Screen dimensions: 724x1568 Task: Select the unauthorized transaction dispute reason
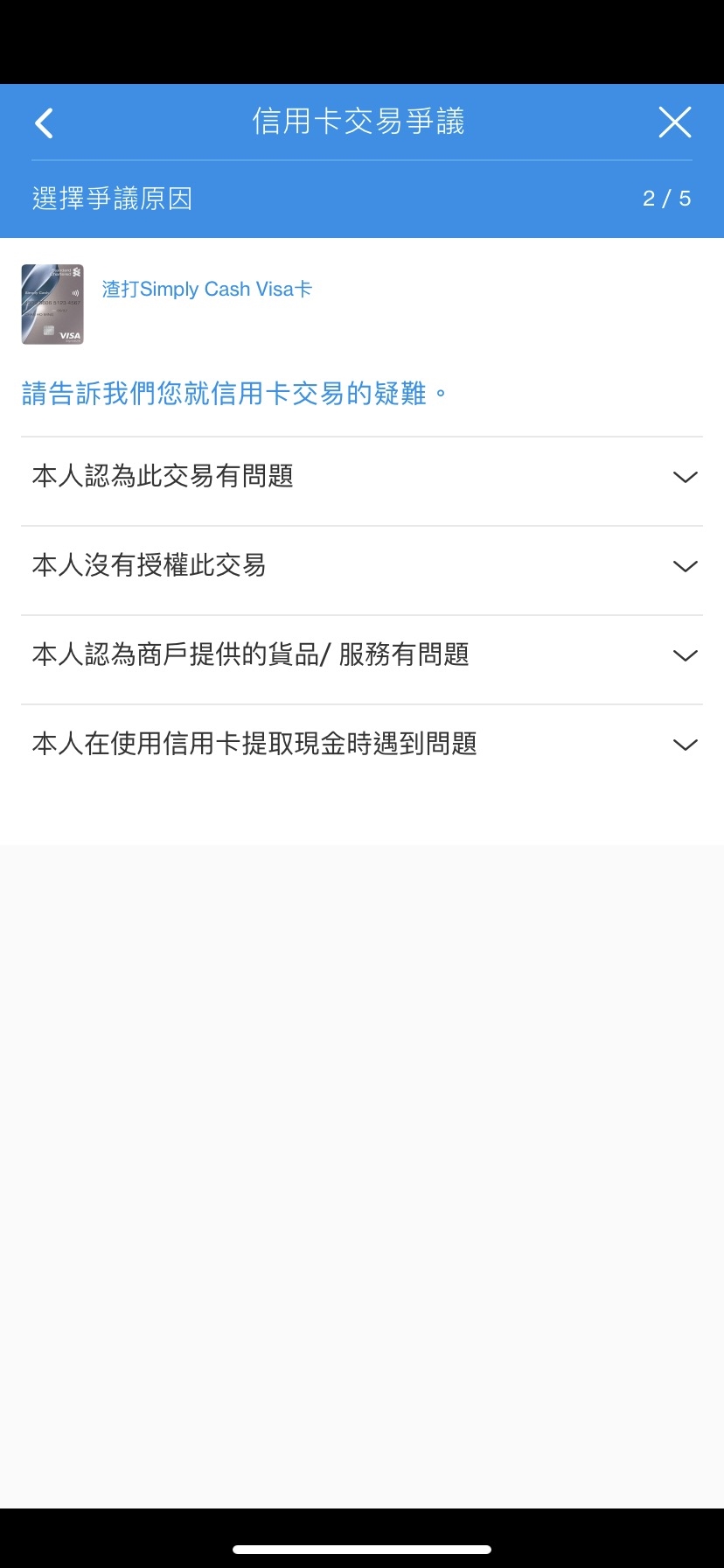point(150,566)
